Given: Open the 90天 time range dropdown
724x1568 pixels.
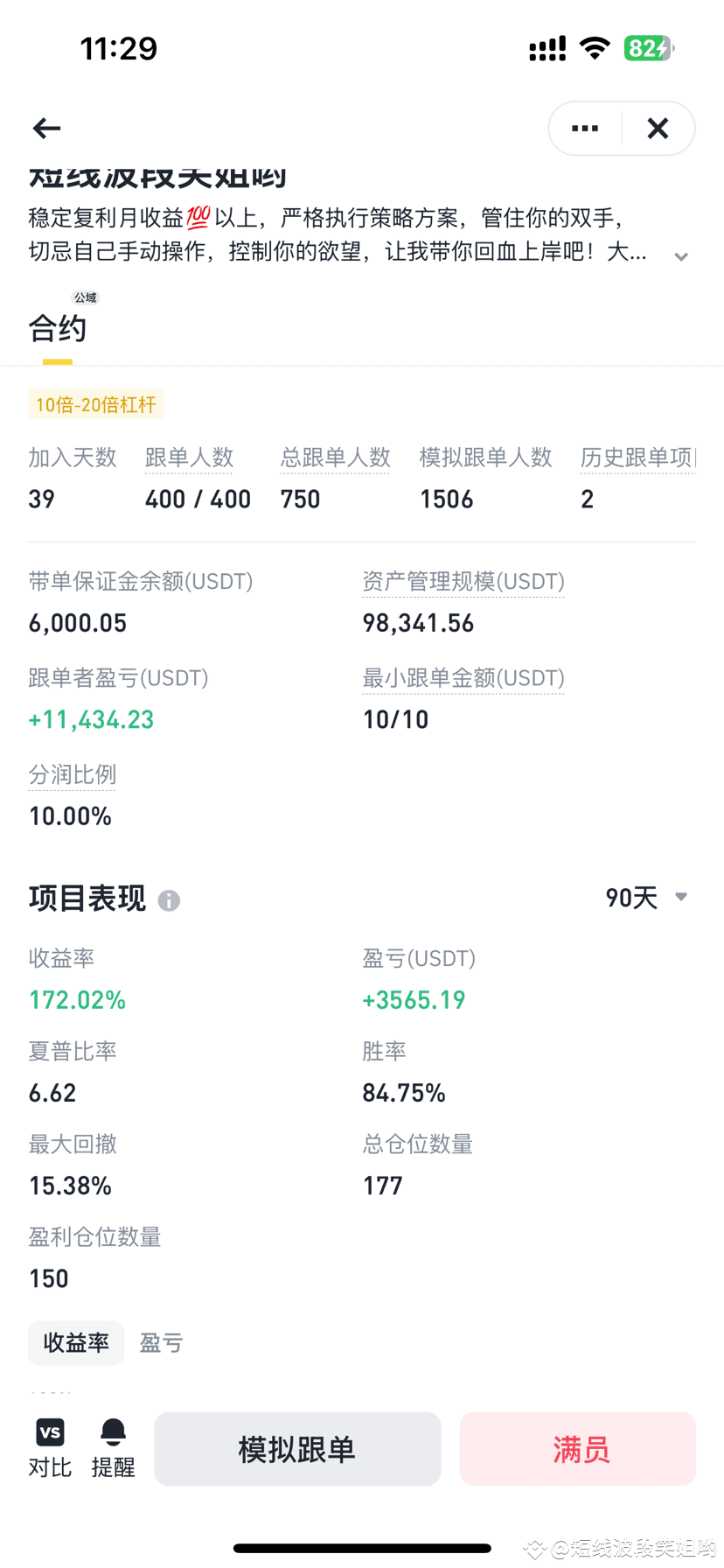Looking at the screenshot, I should point(646,896).
